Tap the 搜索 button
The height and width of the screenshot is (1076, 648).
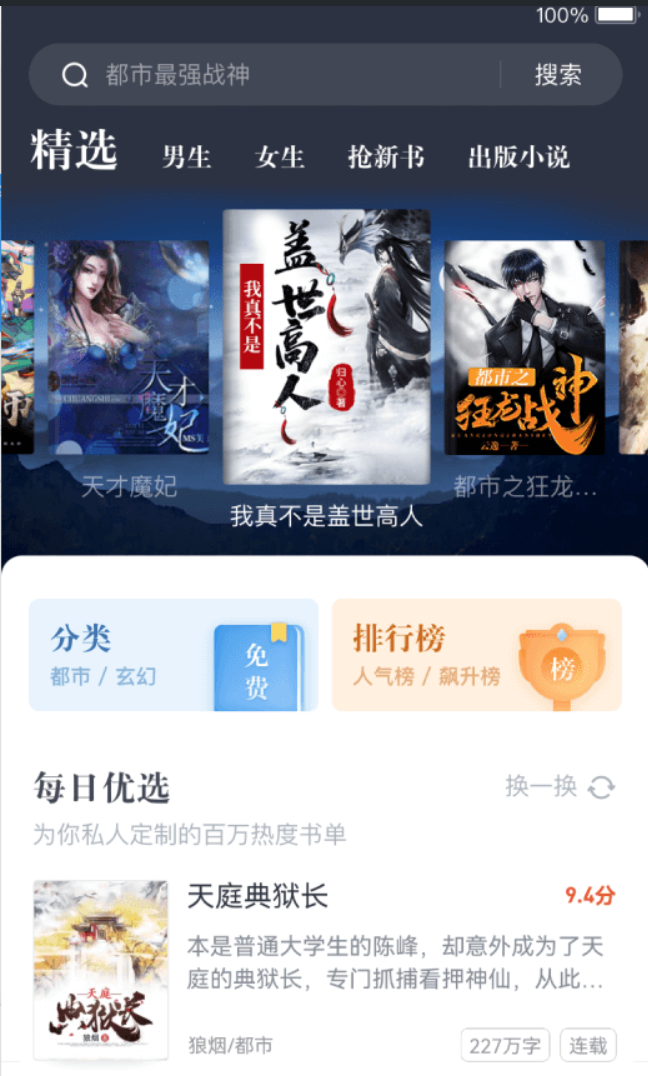click(558, 75)
